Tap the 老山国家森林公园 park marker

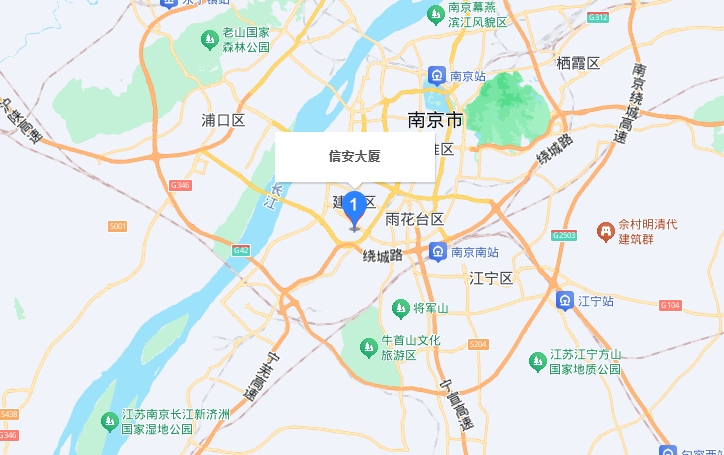pos(209,40)
